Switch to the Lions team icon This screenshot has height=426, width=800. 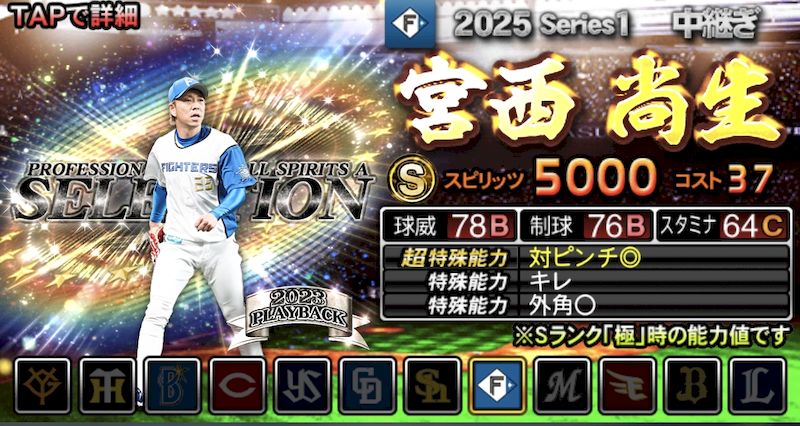click(756, 385)
